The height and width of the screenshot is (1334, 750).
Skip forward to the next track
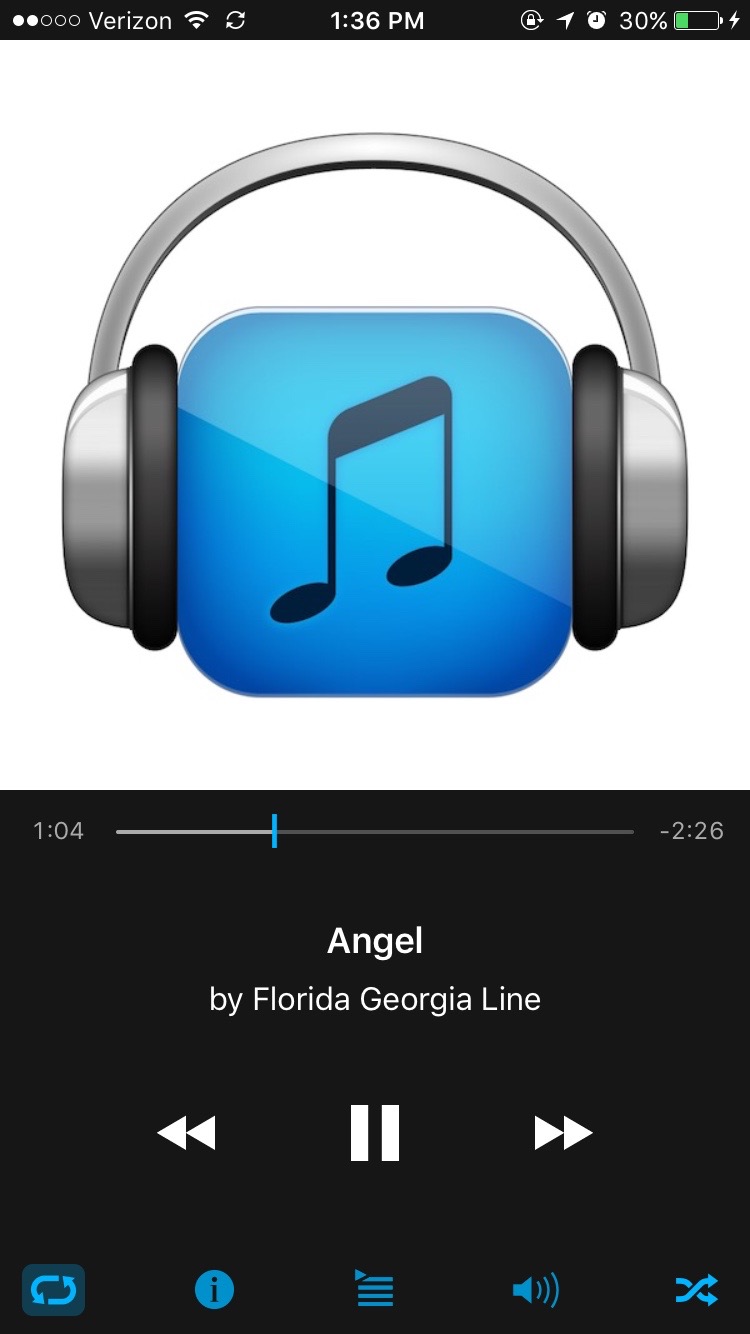[563, 1133]
